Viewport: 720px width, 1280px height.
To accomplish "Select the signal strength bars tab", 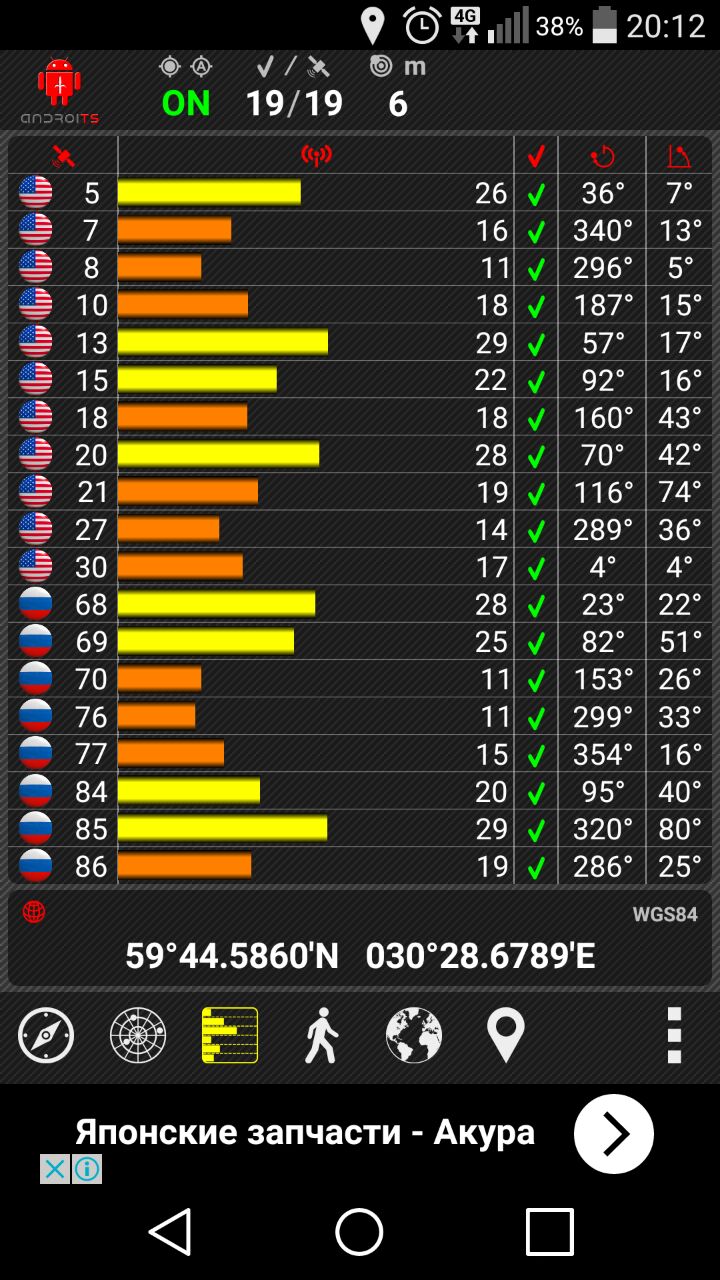I will click(230, 1035).
